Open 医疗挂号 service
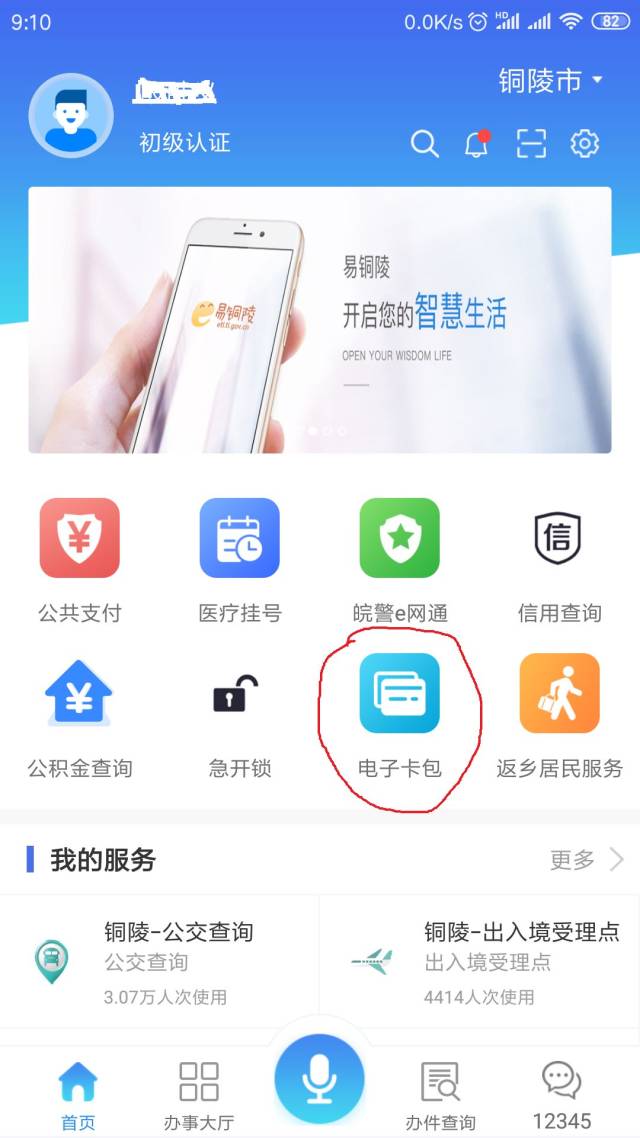 (x=239, y=560)
